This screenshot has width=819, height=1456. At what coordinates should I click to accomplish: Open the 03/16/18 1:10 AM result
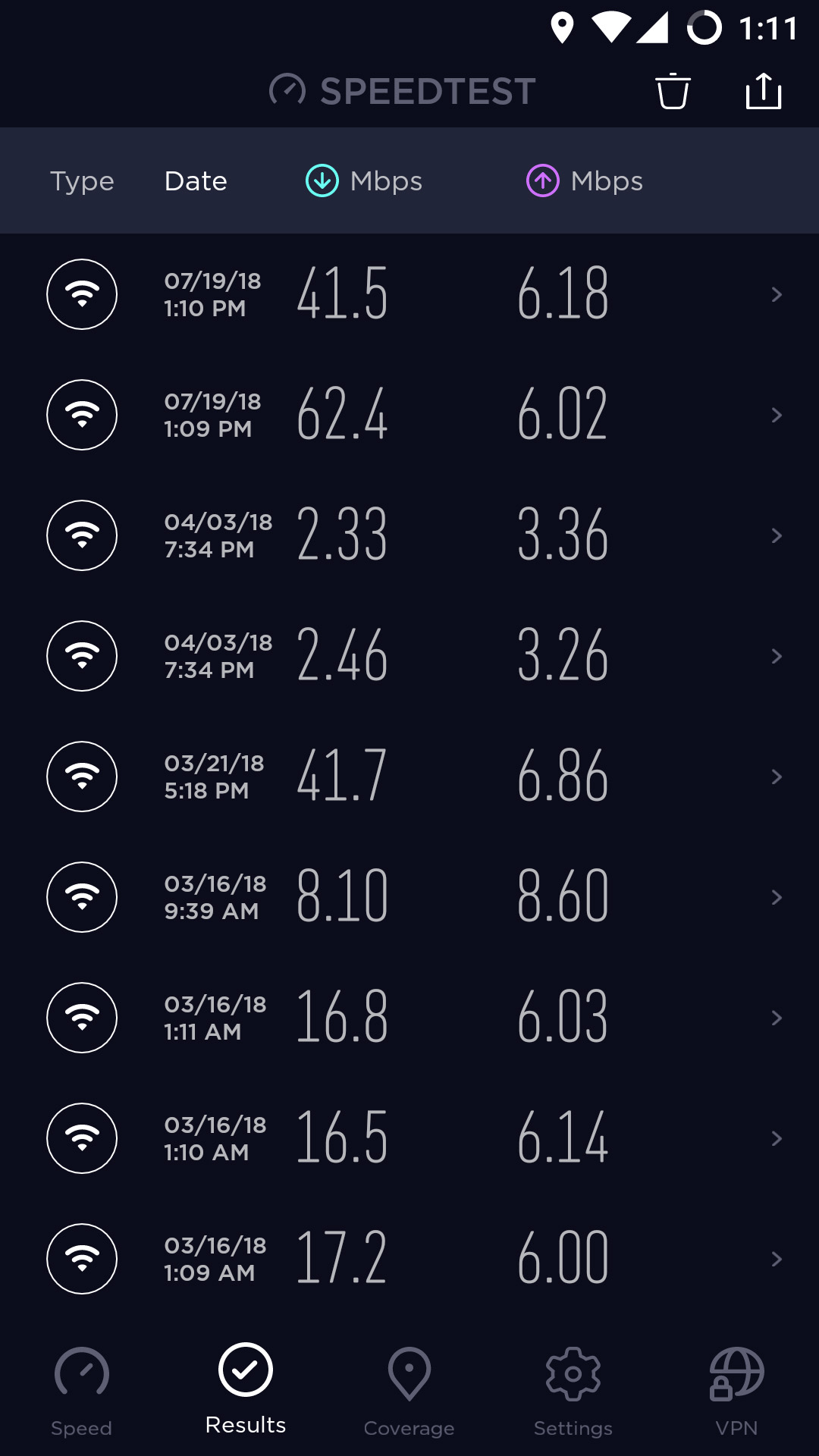pyautogui.click(x=409, y=1138)
